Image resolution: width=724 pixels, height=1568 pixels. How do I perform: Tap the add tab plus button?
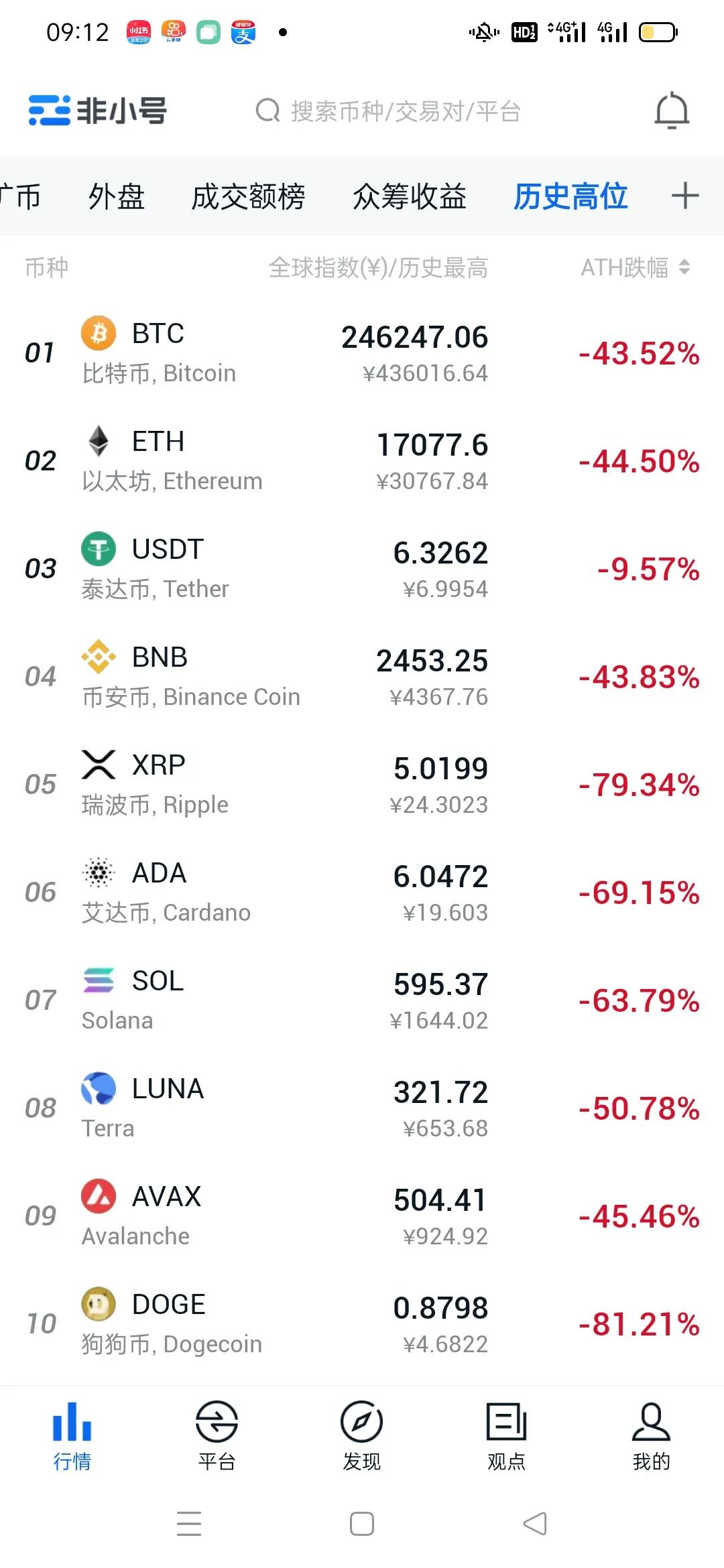686,196
